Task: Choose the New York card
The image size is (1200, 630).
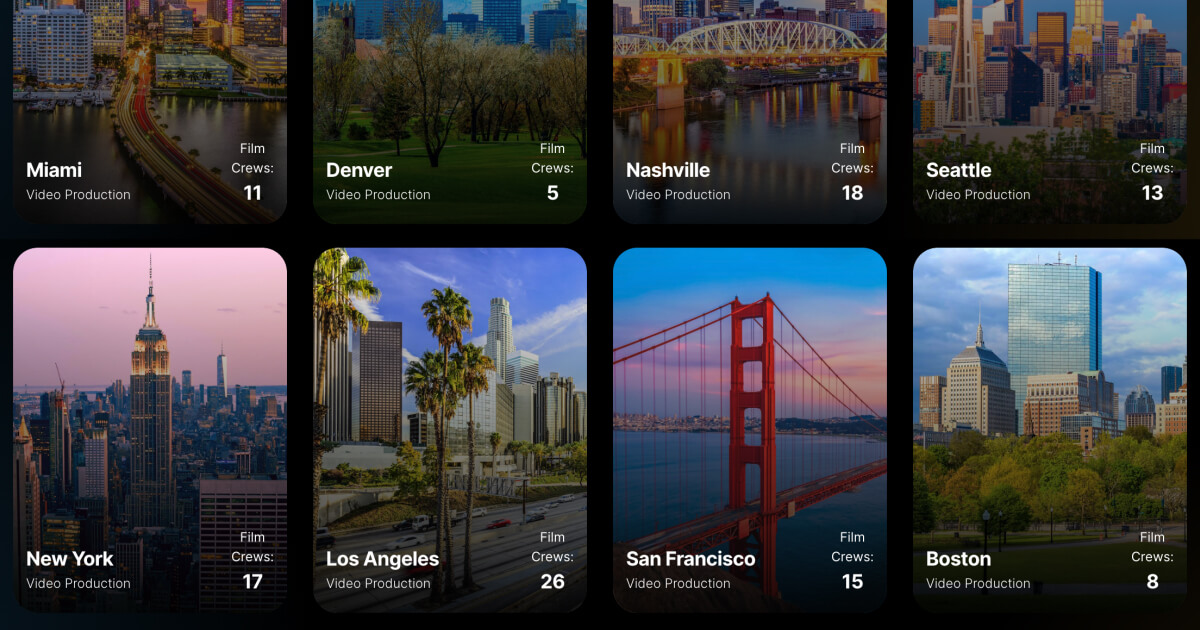Action: point(150,430)
